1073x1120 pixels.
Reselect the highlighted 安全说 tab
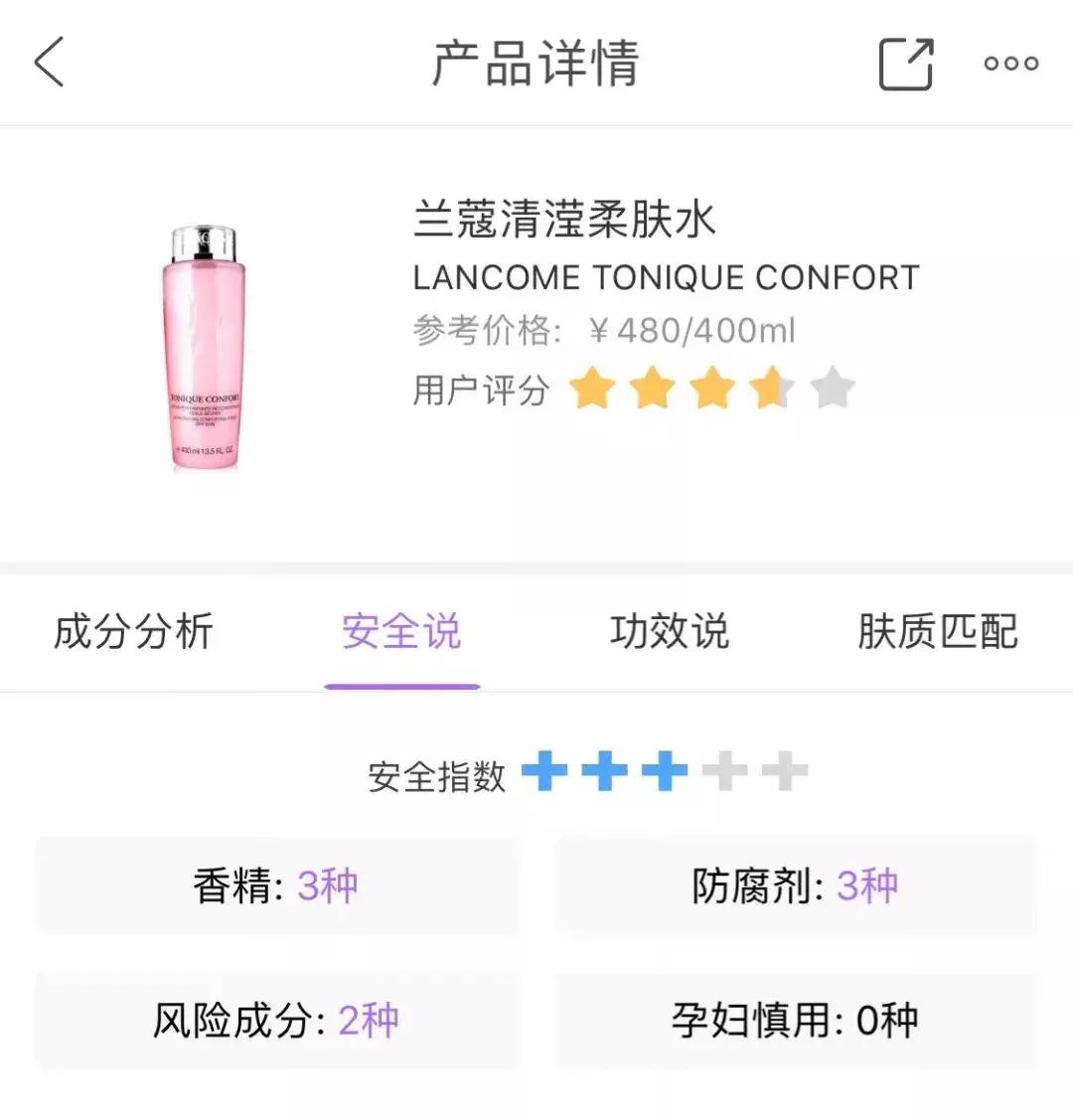401,632
